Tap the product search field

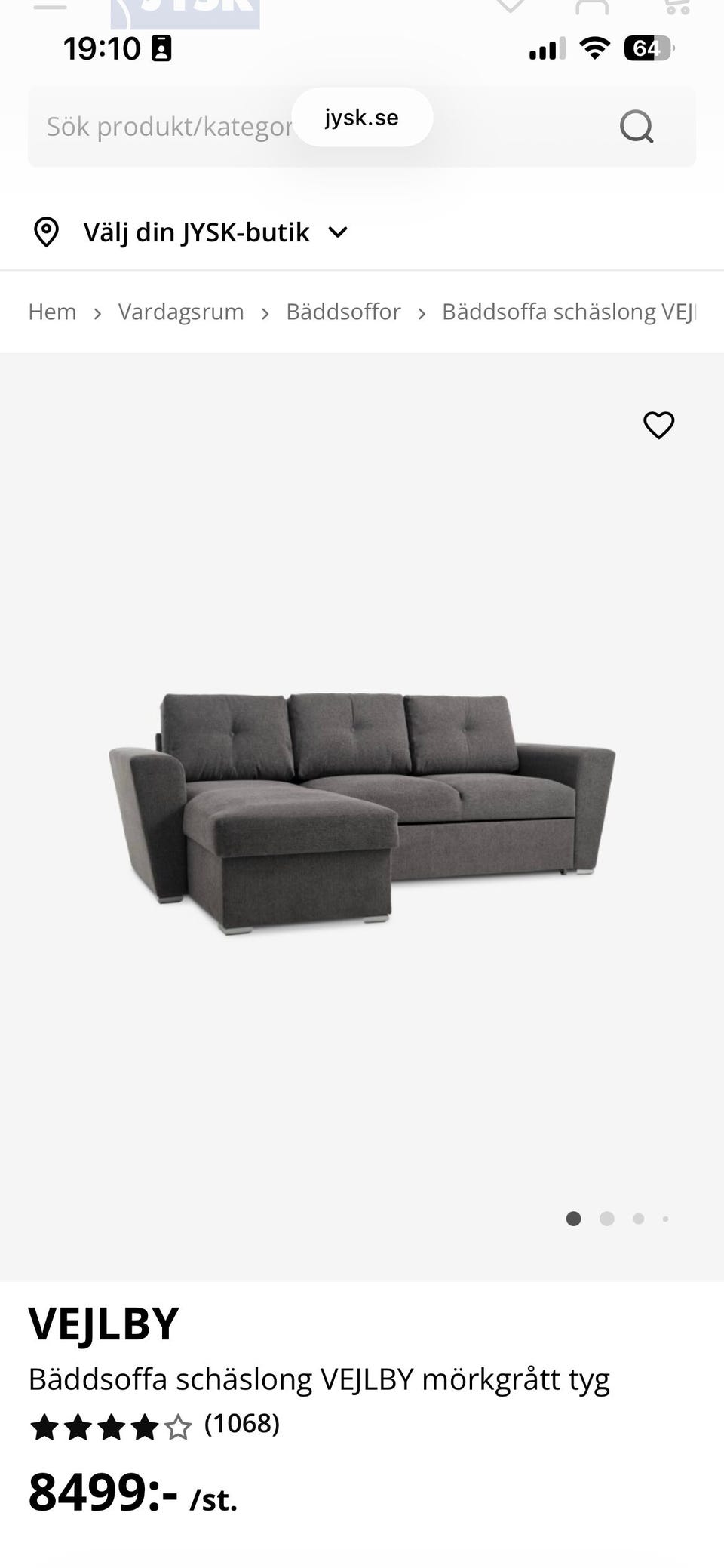166,127
